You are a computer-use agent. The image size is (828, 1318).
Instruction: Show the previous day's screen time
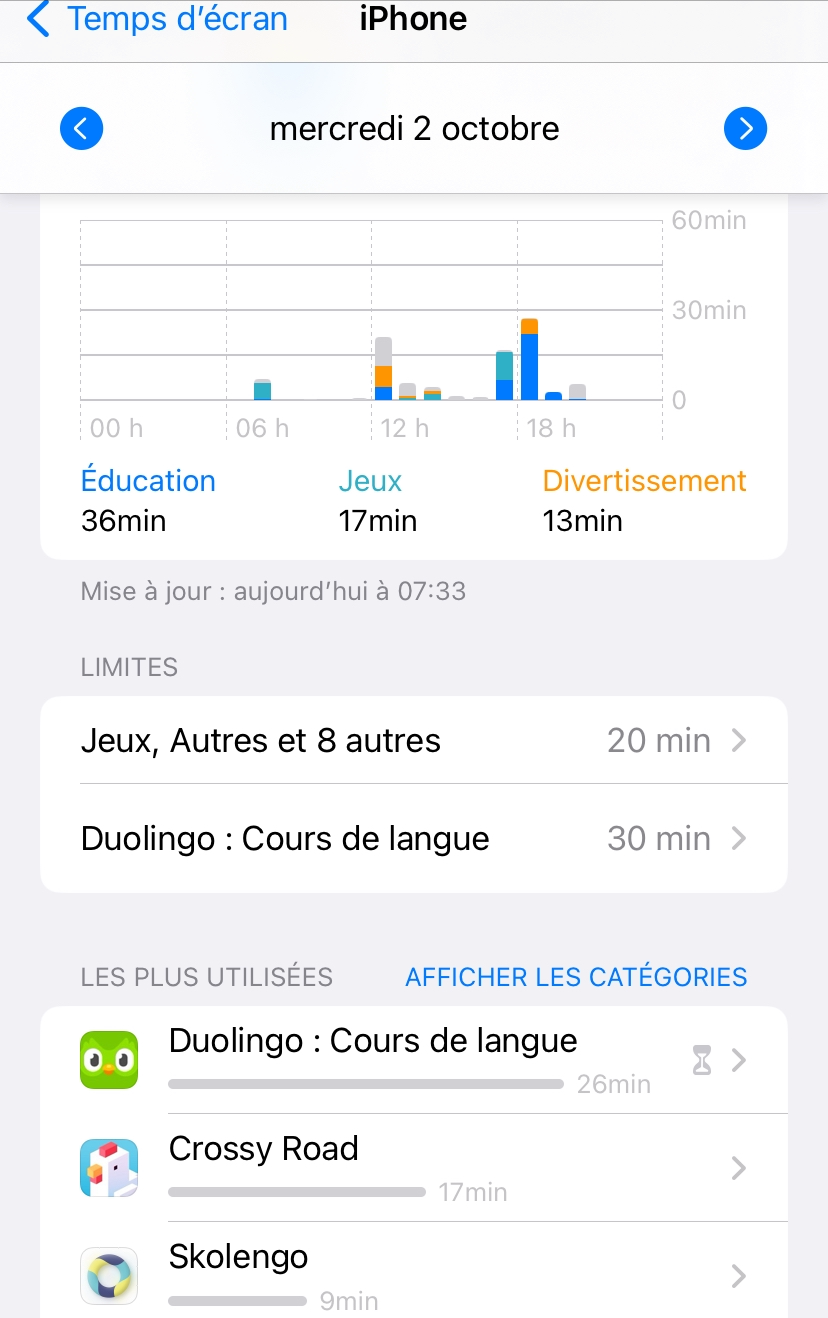click(x=82, y=129)
